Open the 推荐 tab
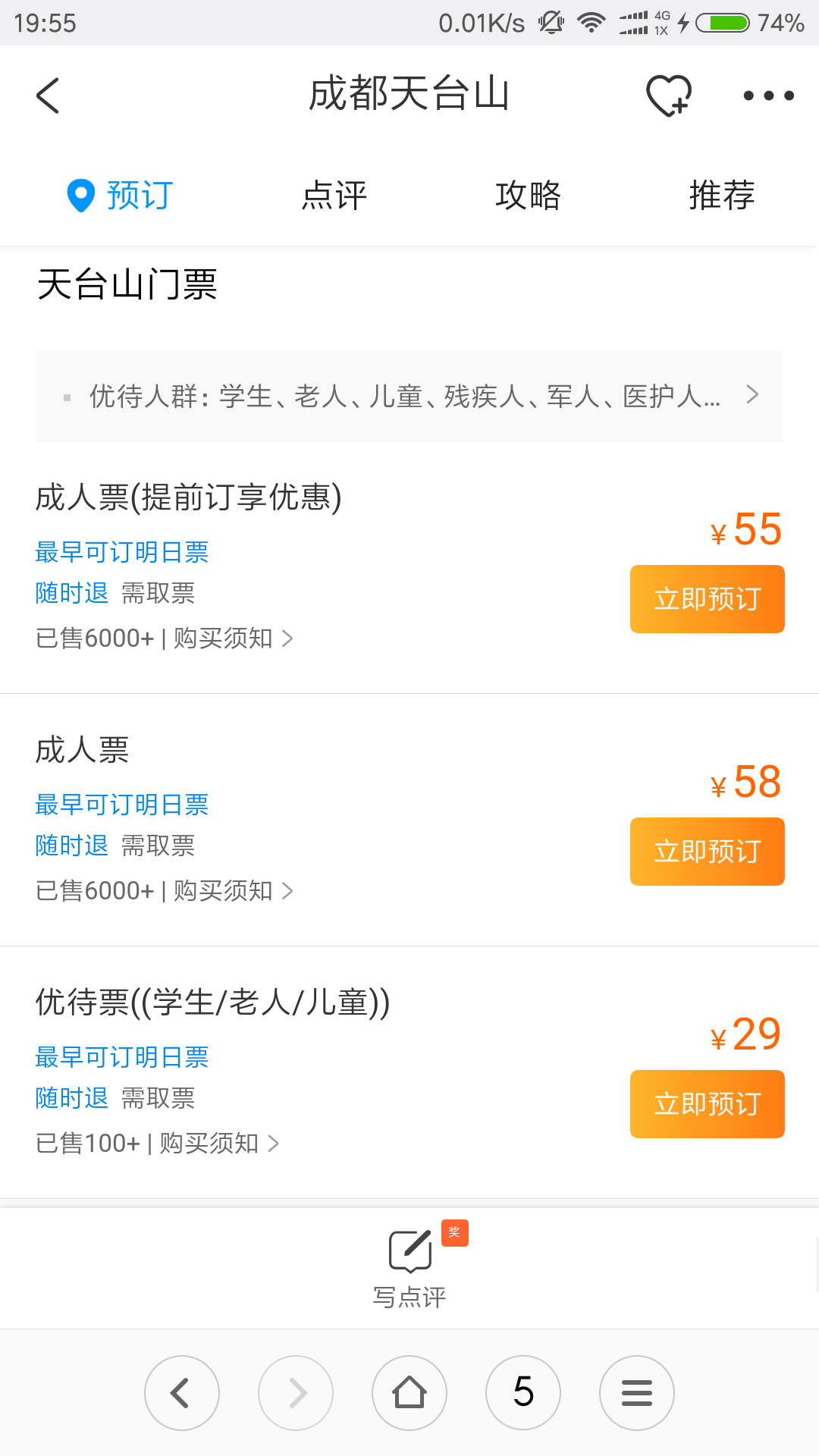The width and height of the screenshot is (819, 1456). pyautogui.click(x=721, y=196)
